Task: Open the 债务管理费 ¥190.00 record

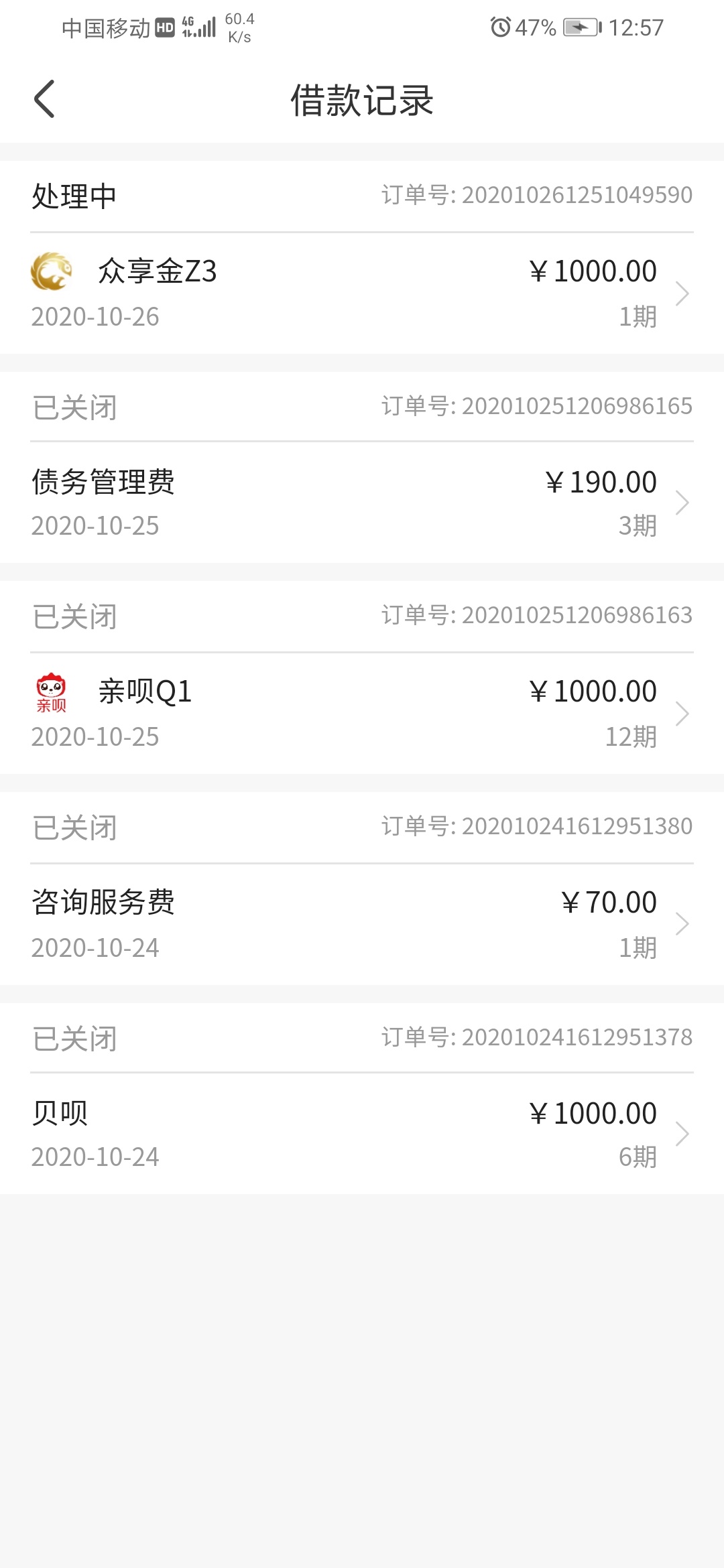Action: pyautogui.click(x=362, y=503)
